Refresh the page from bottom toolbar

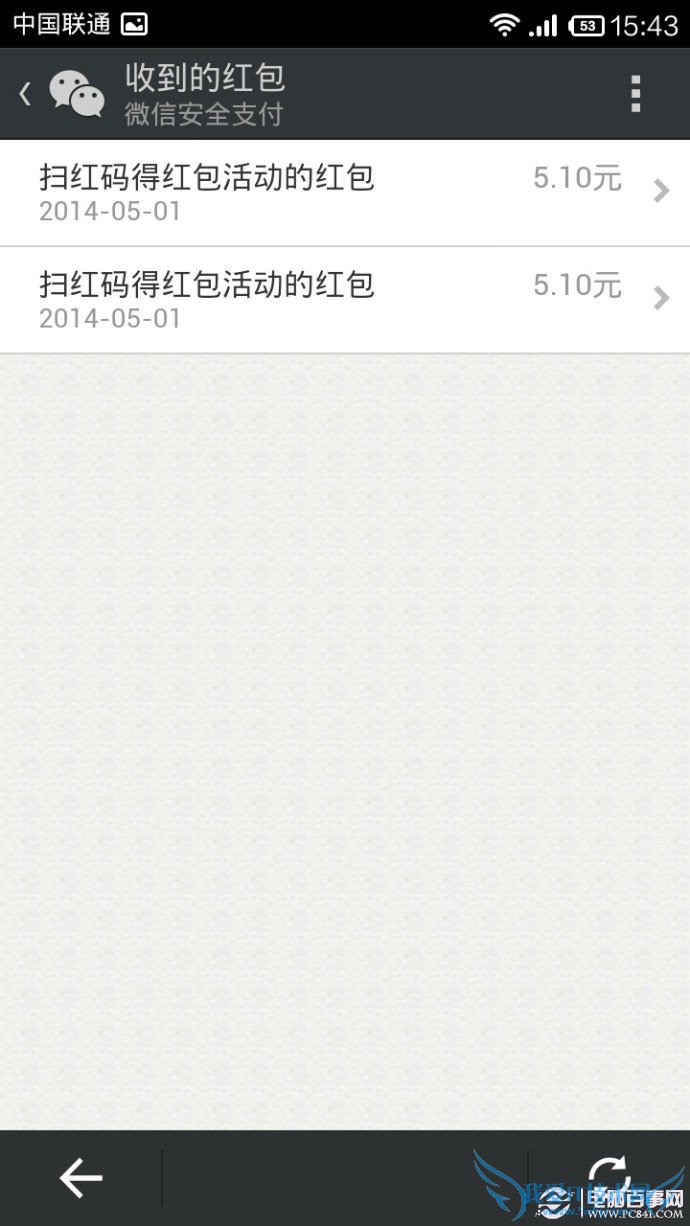(608, 1176)
